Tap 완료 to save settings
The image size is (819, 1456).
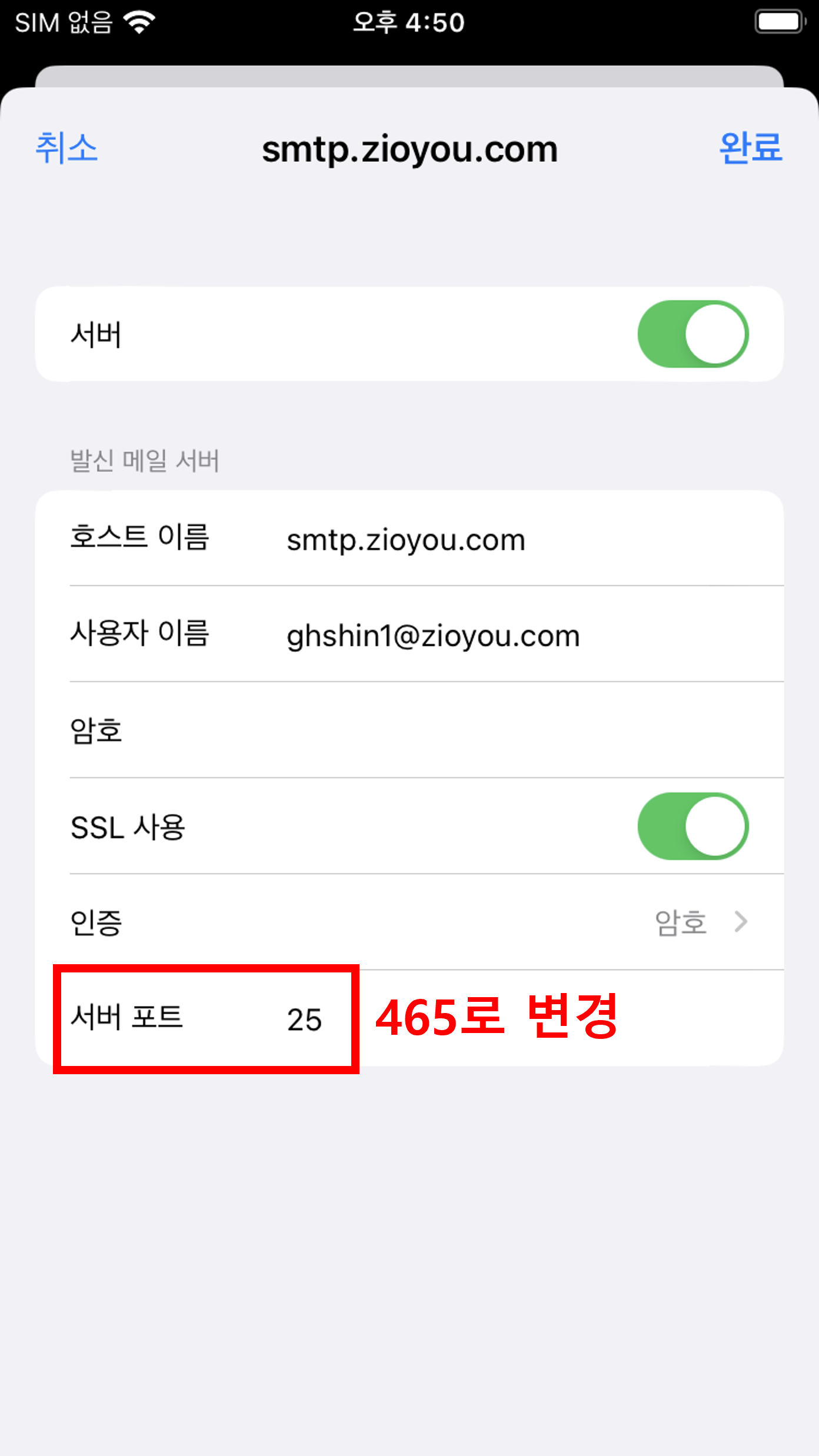point(751,148)
